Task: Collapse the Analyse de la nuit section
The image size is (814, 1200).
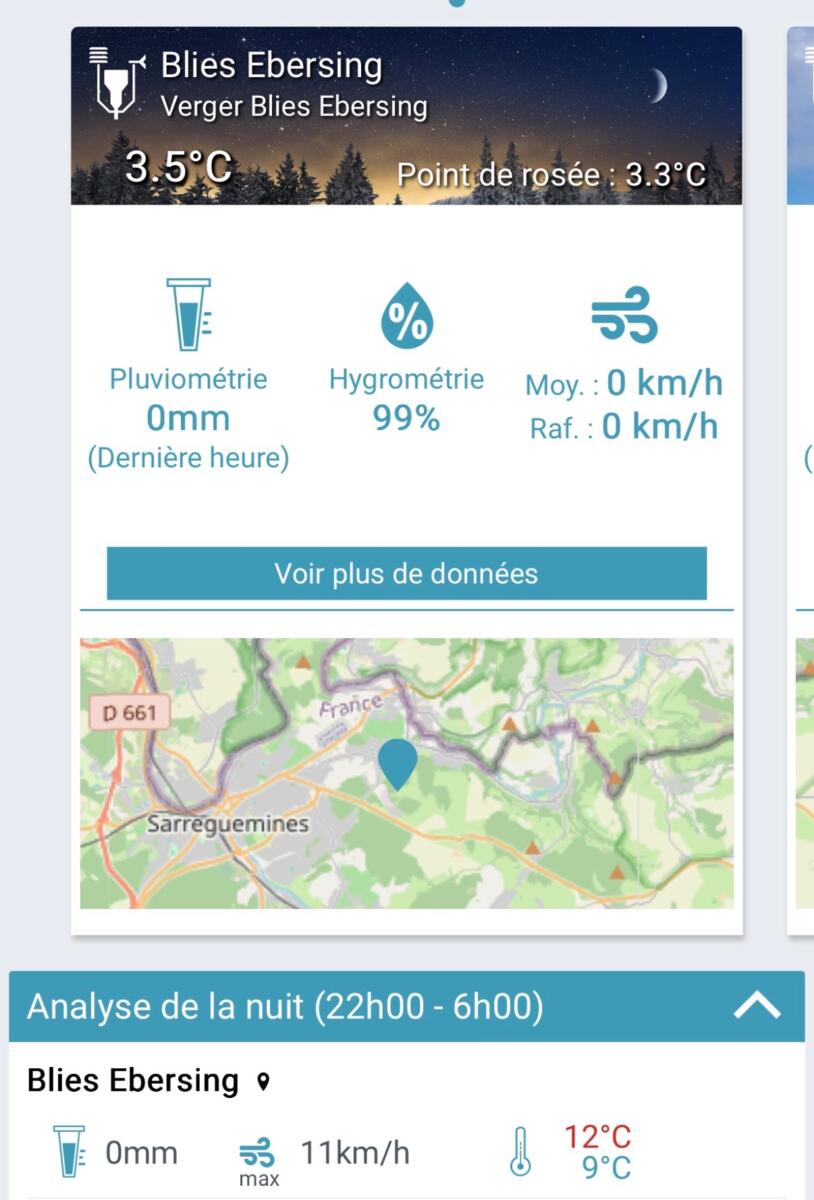Action: click(x=757, y=1006)
